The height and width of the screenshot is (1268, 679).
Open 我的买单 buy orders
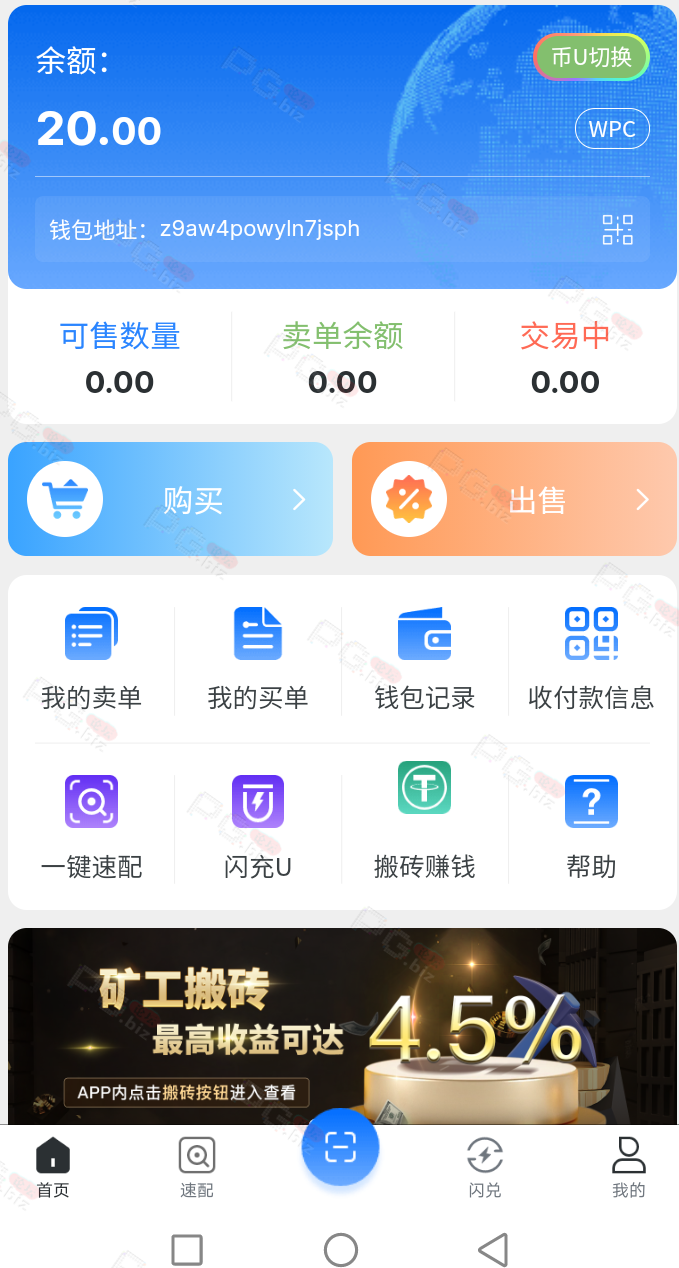[258, 659]
